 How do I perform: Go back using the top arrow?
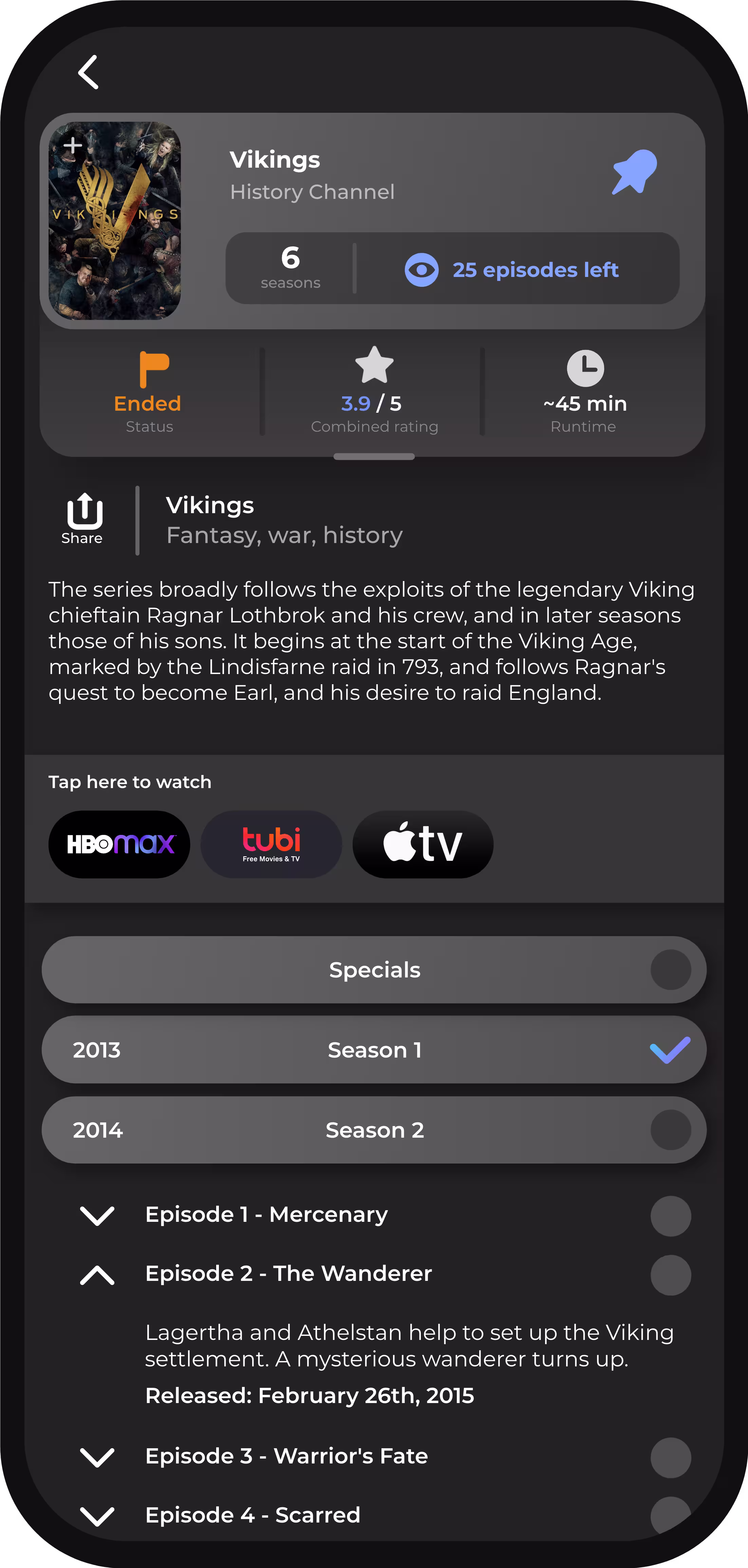tap(89, 72)
